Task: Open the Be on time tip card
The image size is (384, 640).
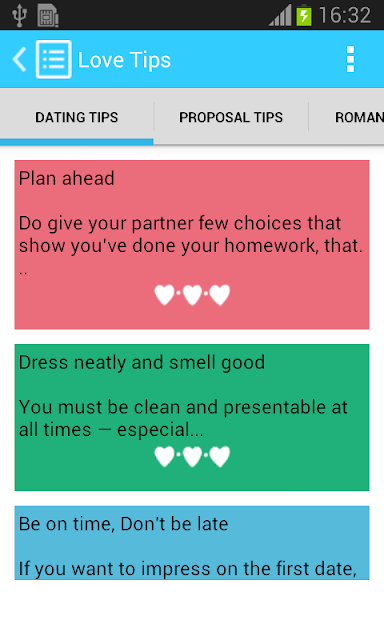Action: pos(192,542)
